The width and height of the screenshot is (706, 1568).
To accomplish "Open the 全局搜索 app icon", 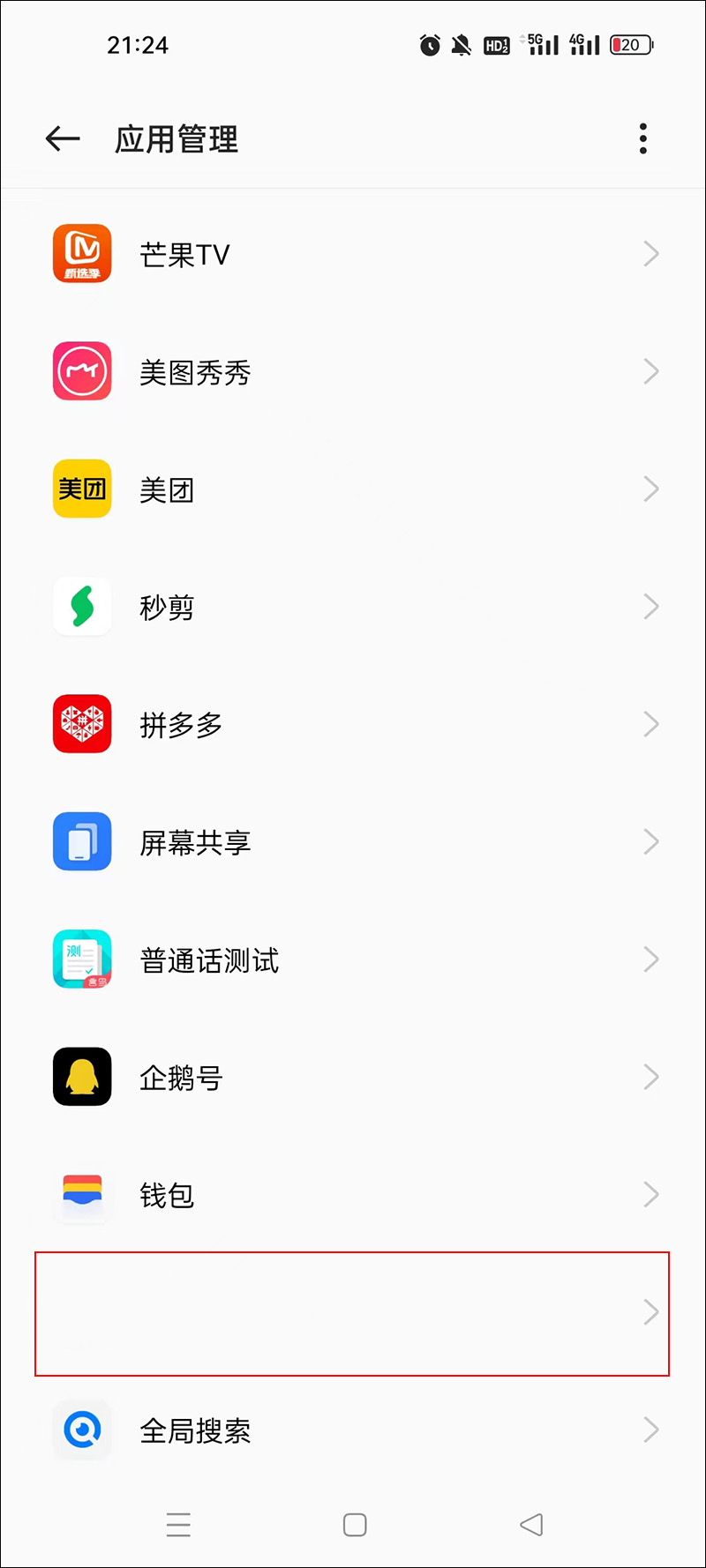I will [x=81, y=1430].
